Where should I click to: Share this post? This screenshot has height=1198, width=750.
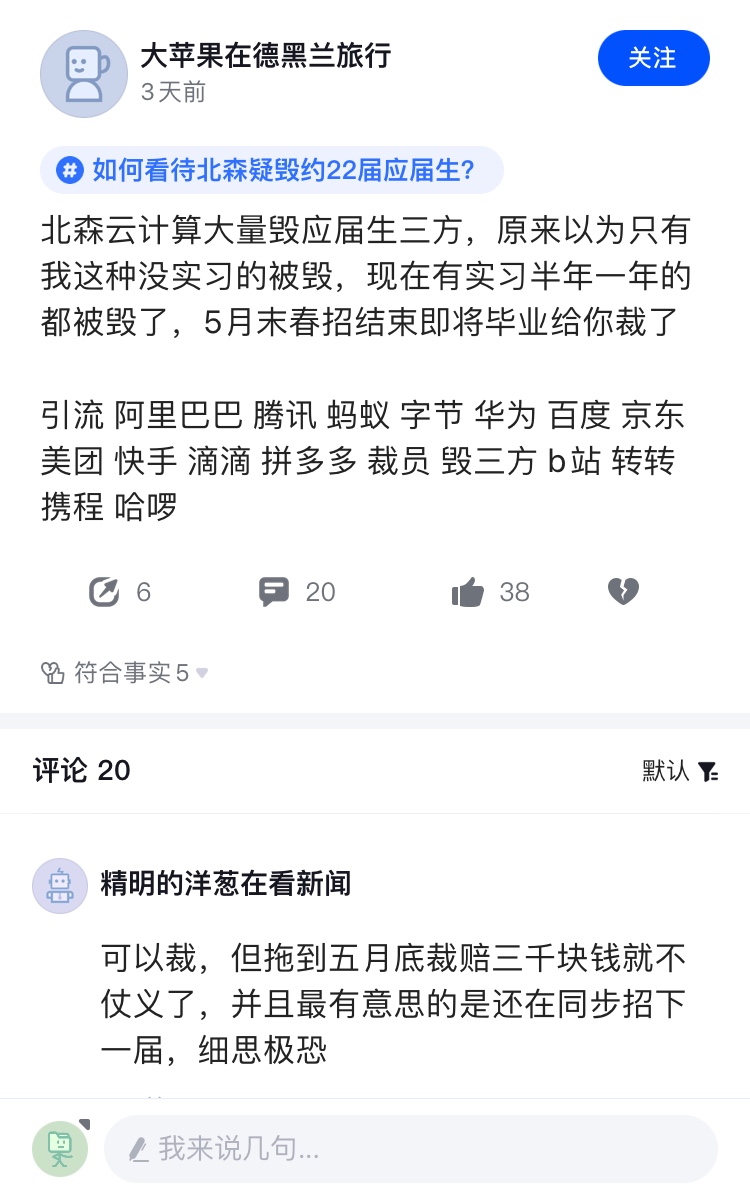104,592
